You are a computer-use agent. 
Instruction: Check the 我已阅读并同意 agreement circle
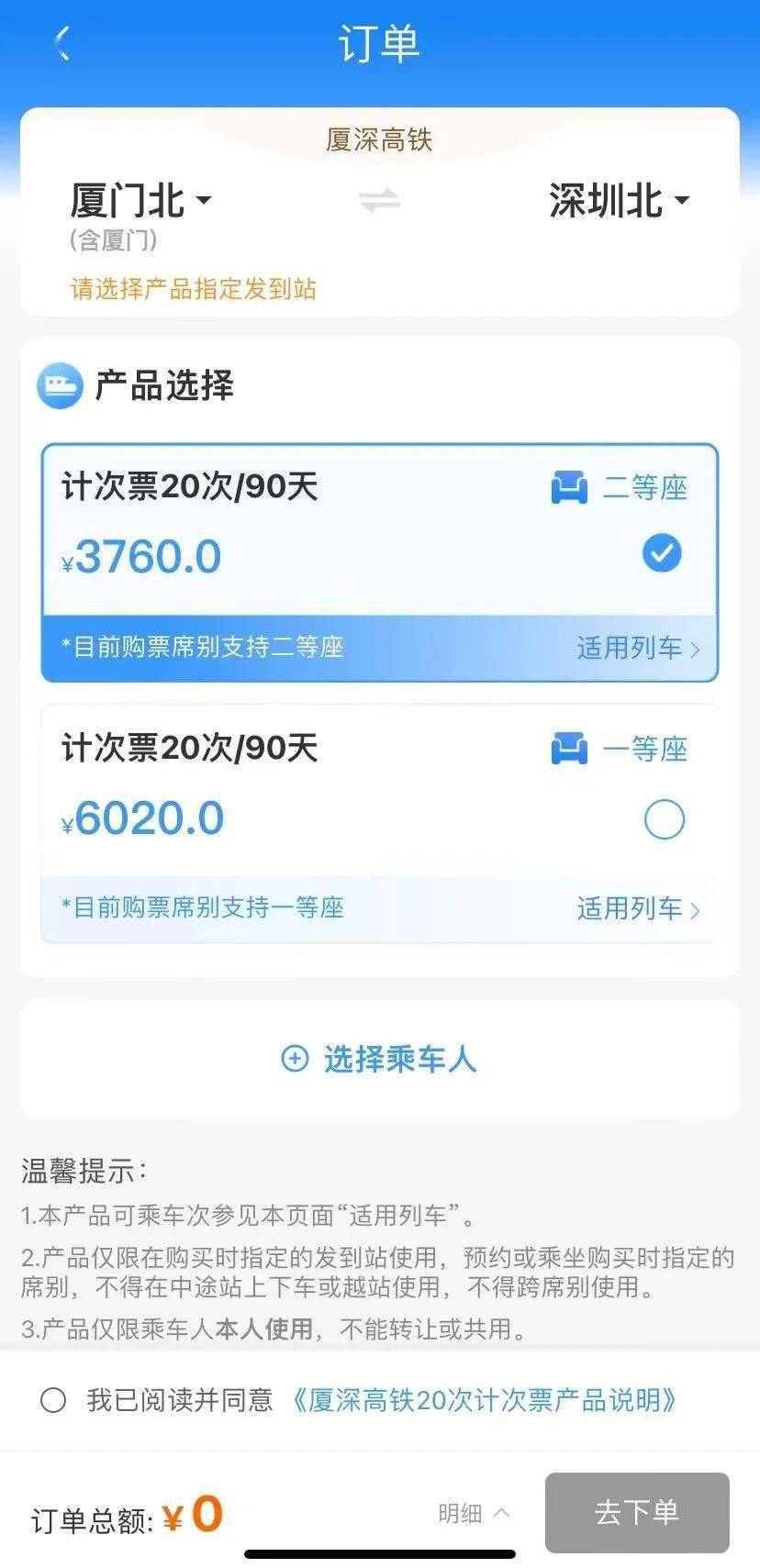53,1400
